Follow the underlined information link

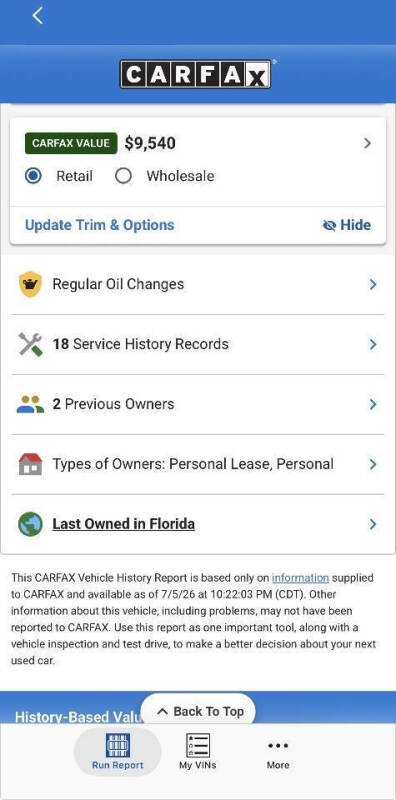pos(300,578)
